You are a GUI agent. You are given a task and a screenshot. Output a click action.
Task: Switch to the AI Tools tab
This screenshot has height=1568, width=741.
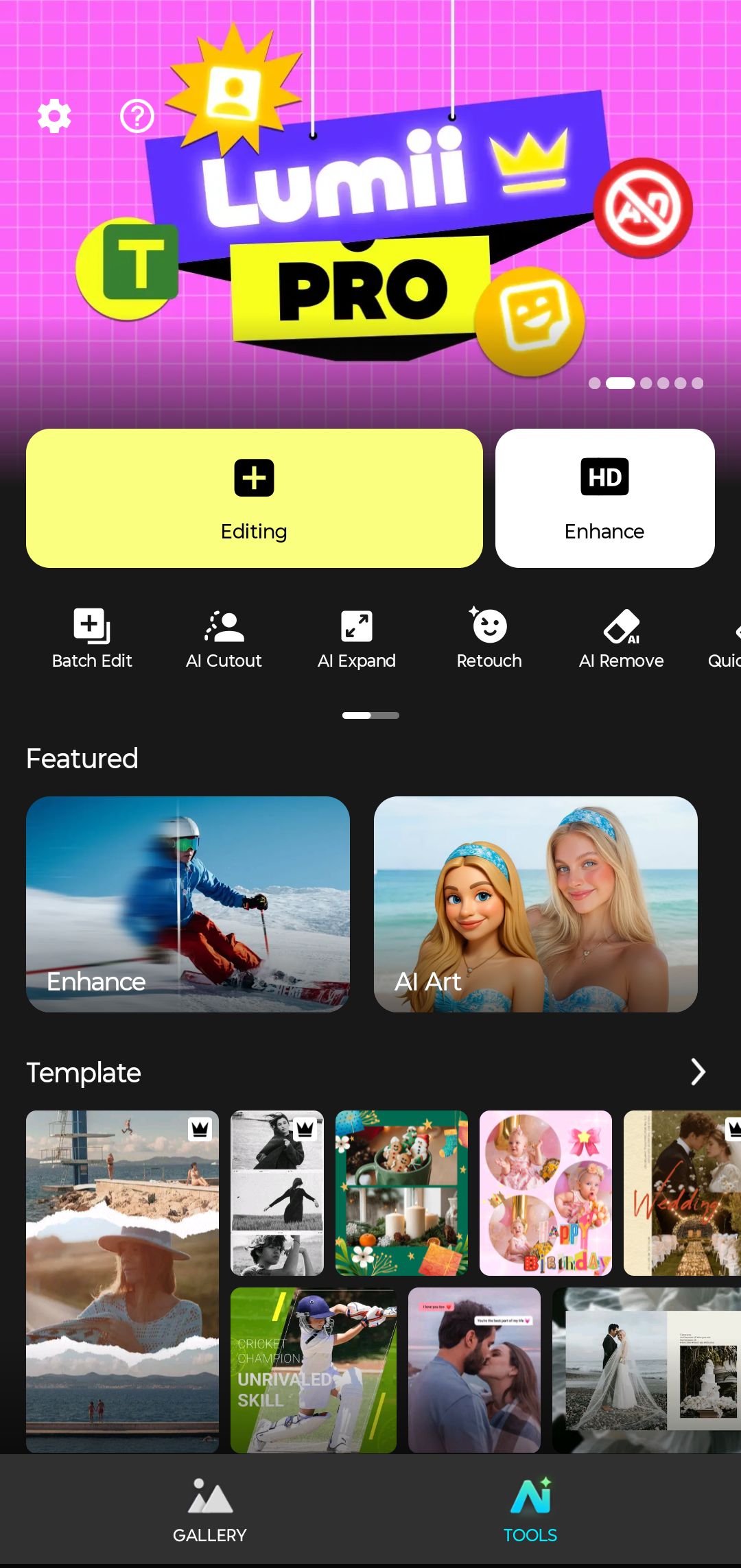tap(530, 1510)
